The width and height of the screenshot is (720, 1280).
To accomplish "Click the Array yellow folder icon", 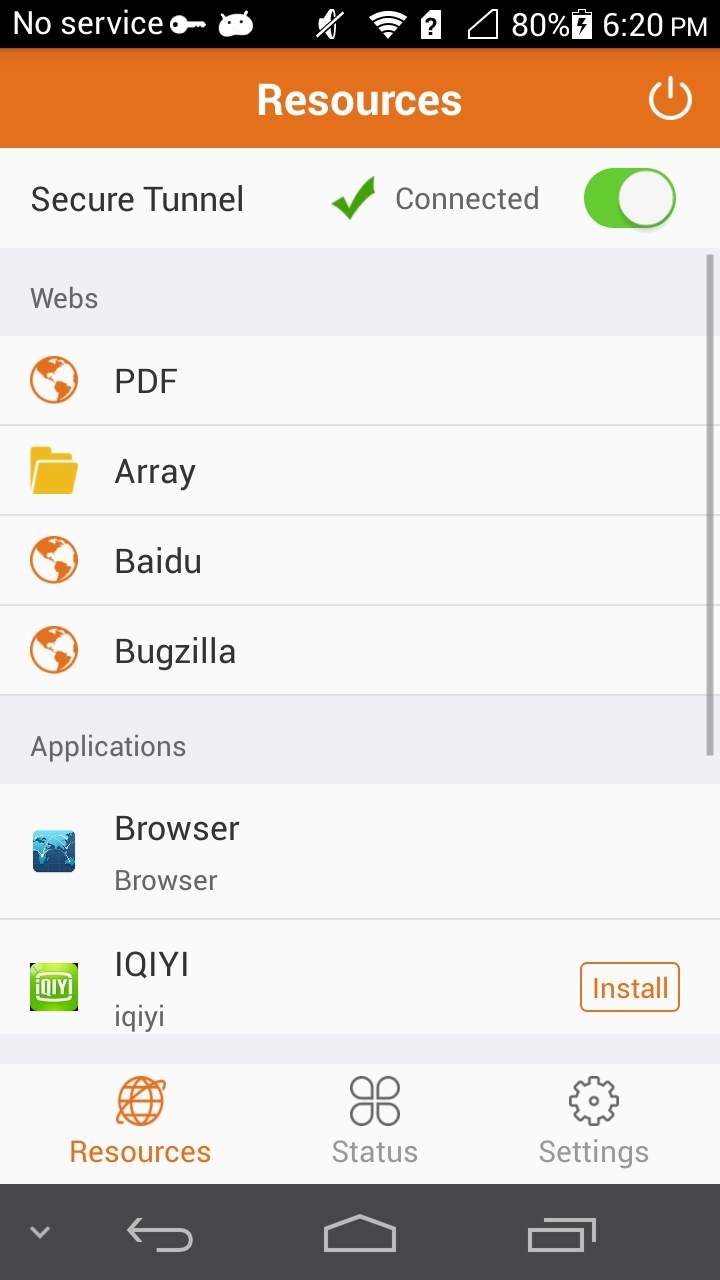I will tap(54, 470).
